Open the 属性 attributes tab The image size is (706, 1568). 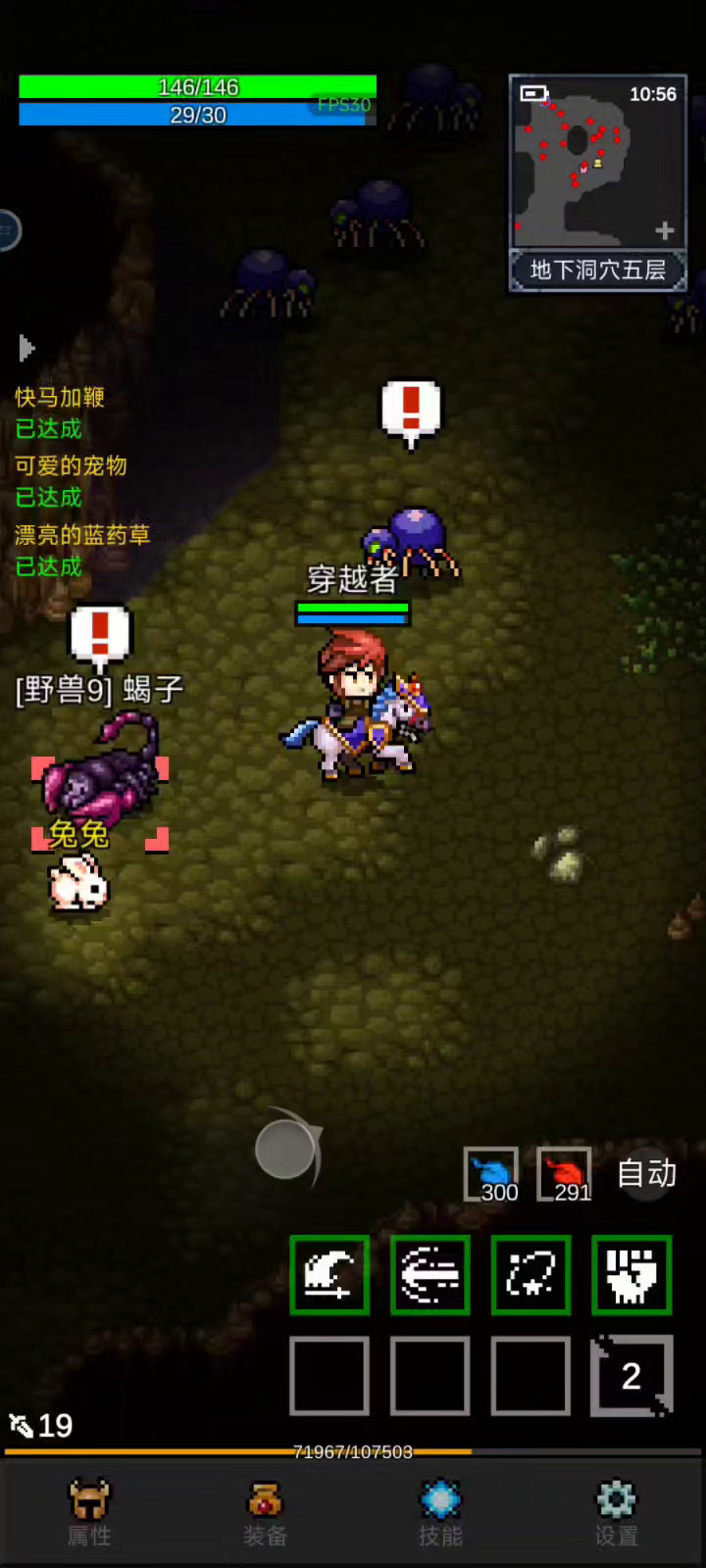(x=88, y=1513)
